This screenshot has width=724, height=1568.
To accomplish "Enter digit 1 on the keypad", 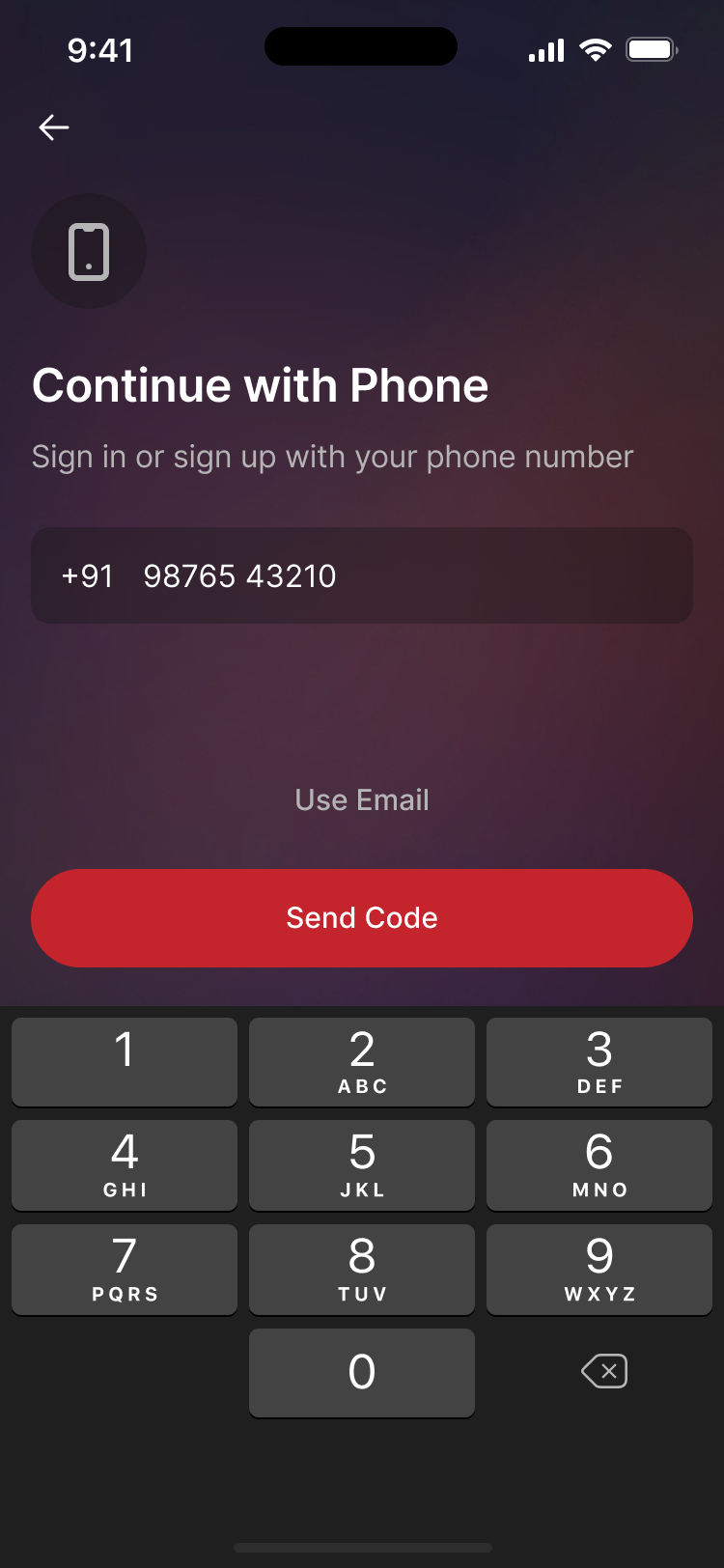I will point(125,1061).
